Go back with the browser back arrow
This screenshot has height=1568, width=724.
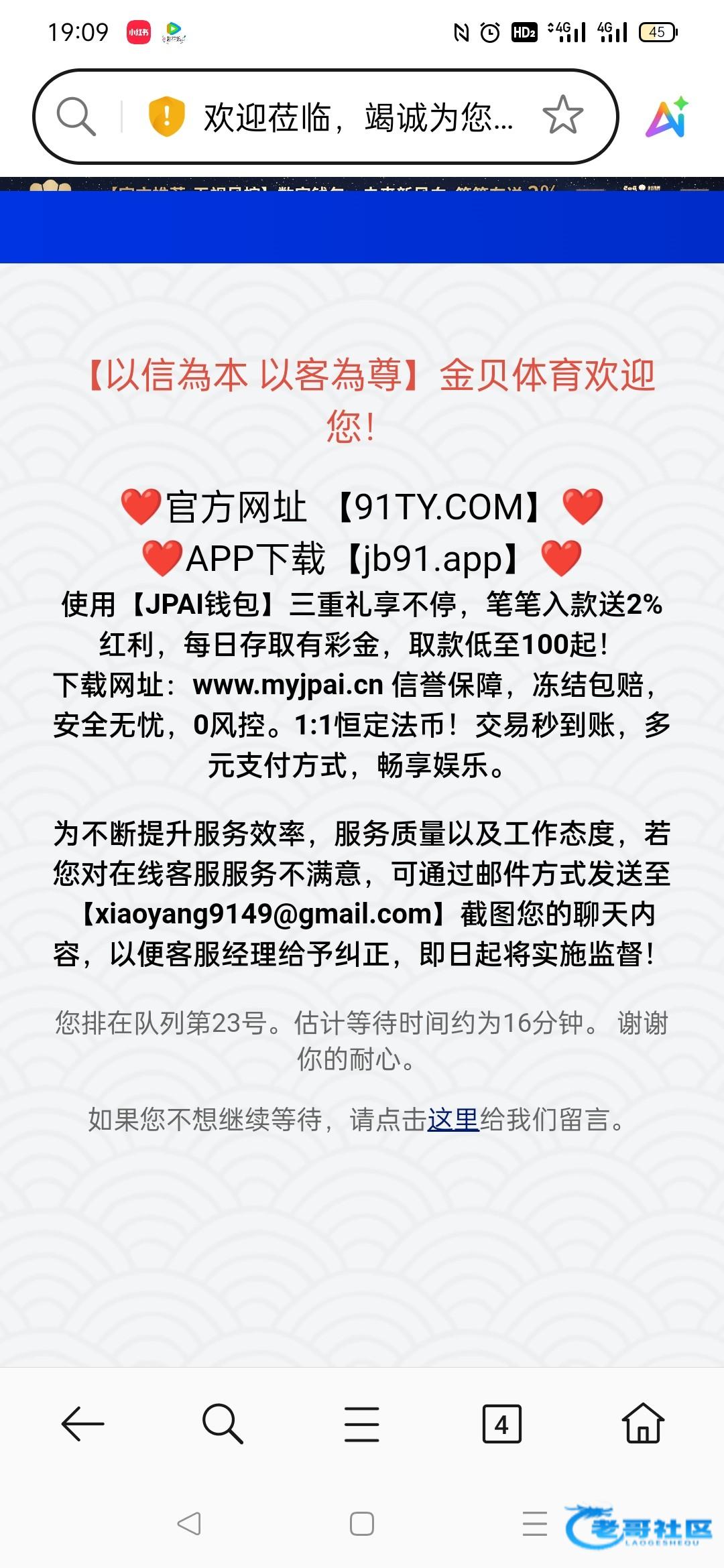coord(82,1423)
